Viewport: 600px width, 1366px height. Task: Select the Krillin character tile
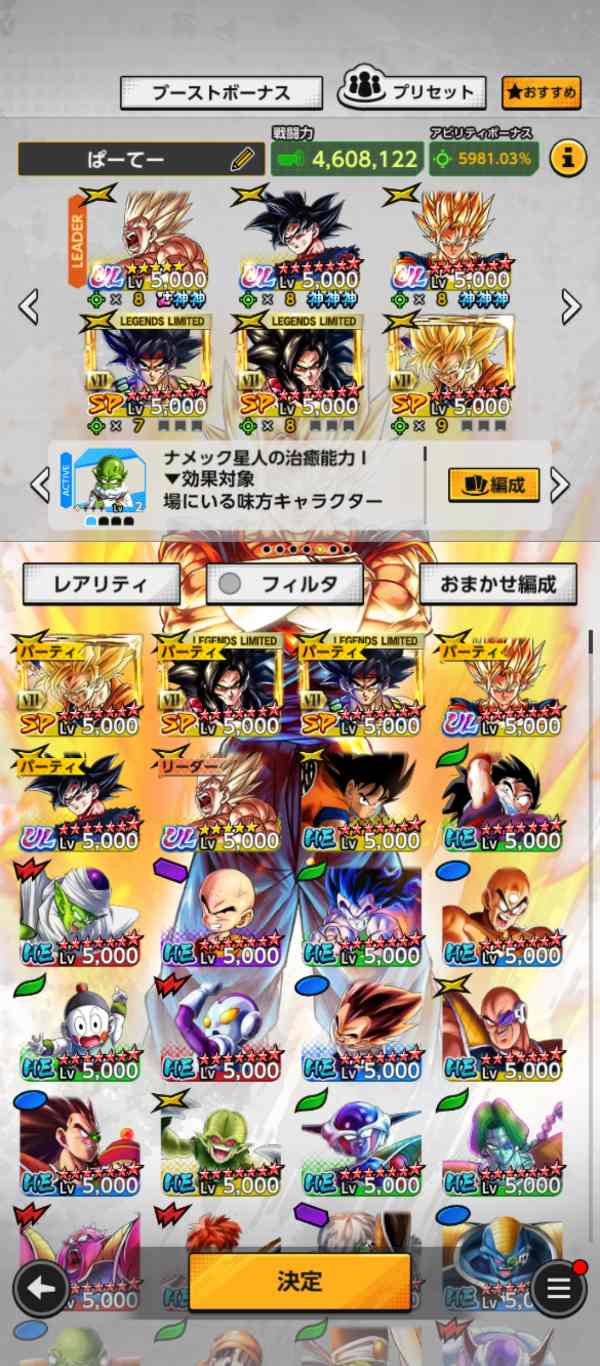click(220, 915)
